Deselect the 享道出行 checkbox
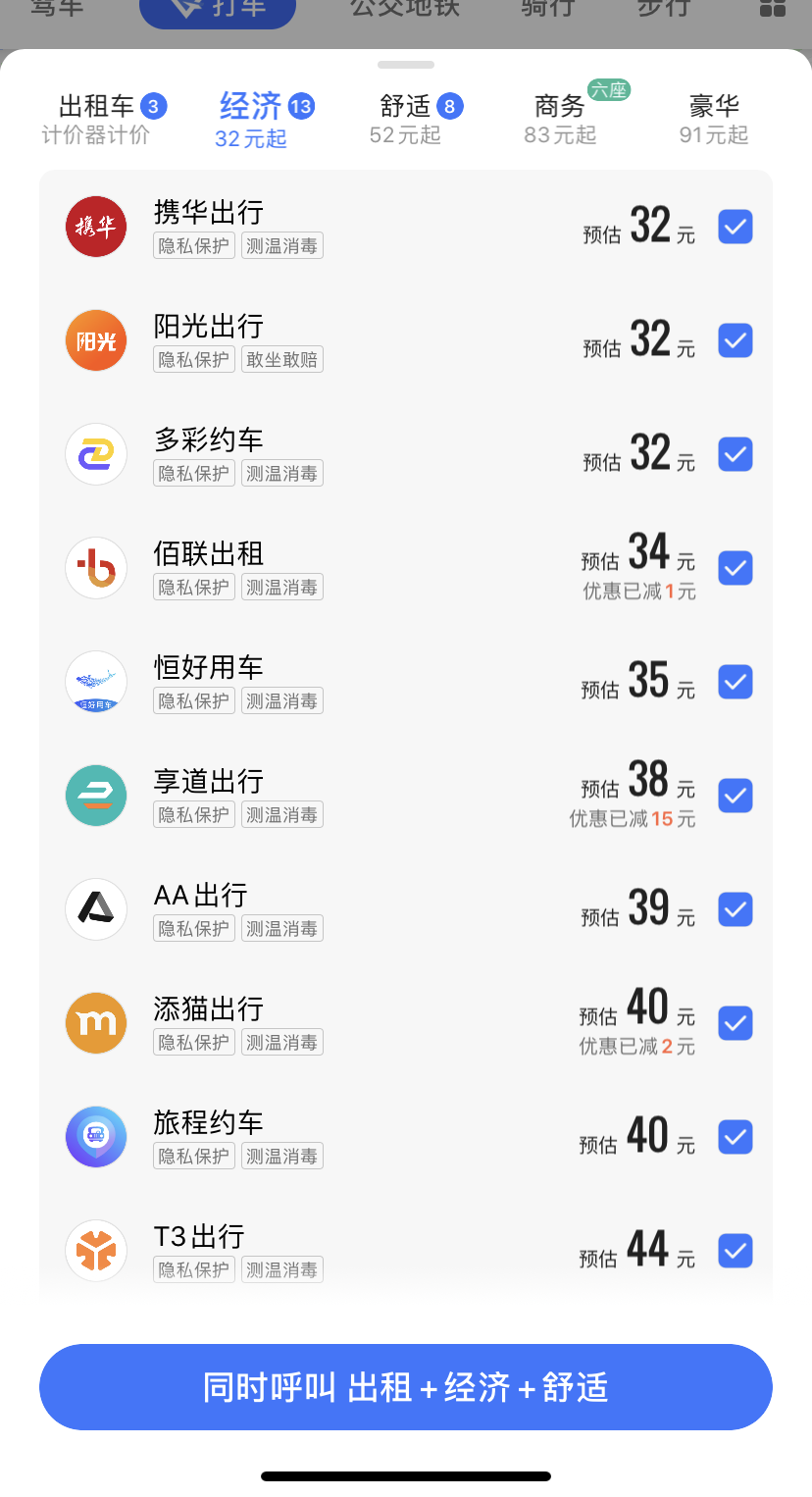This screenshot has height=1497, width=812. pyautogui.click(x=735, y=796)
